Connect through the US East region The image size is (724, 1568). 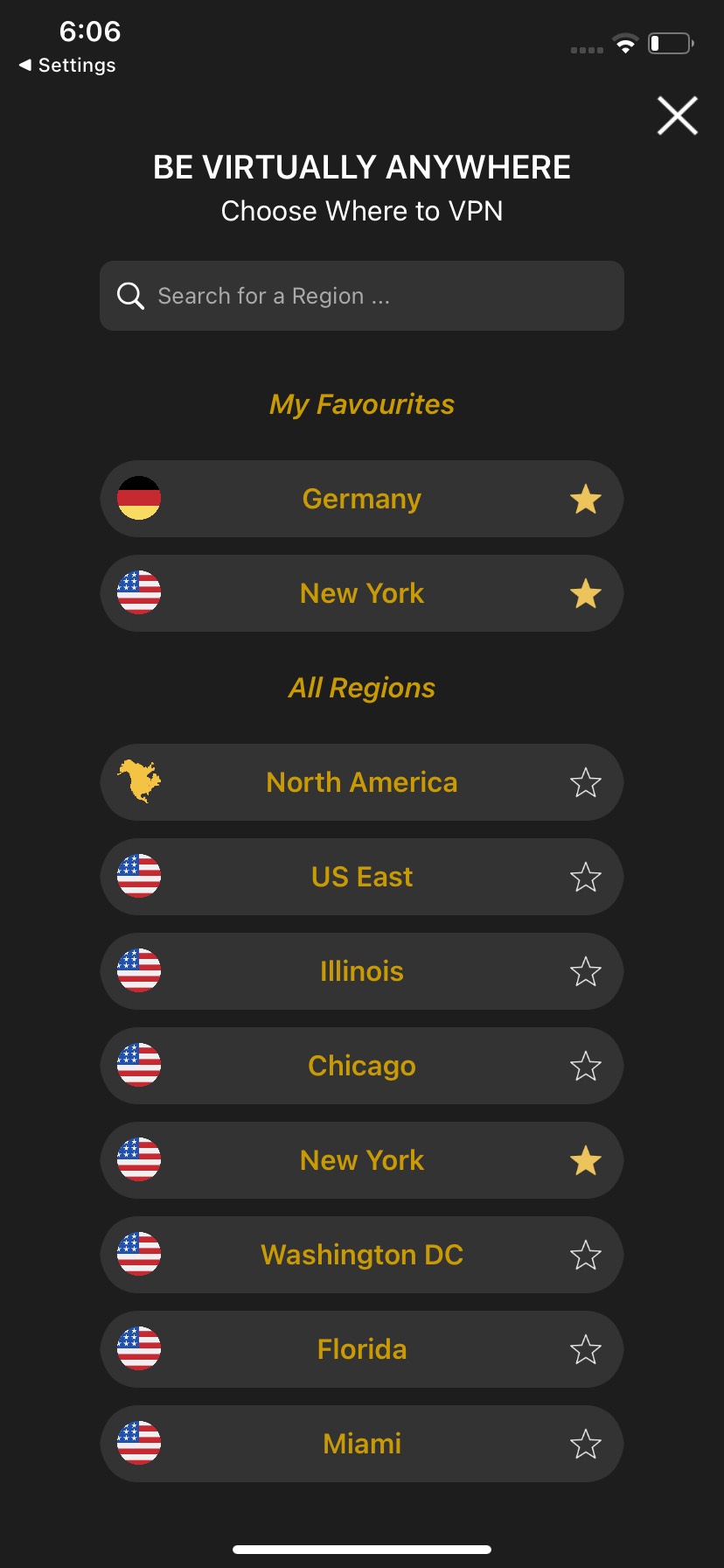[362, 877]
